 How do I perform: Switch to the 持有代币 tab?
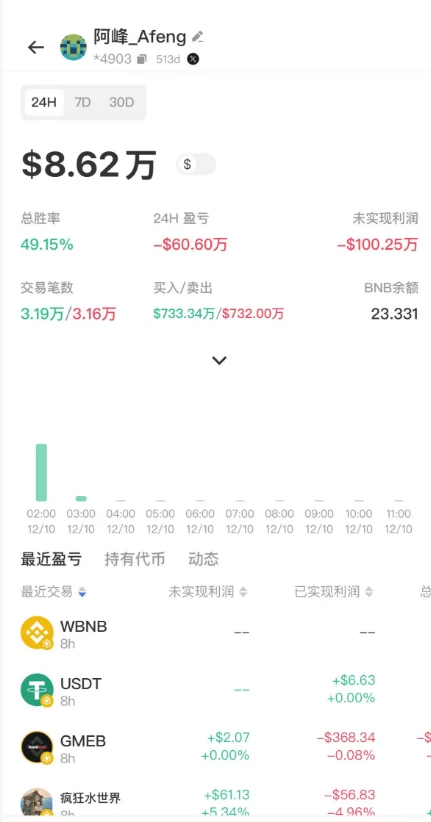[x=135, y=559]
